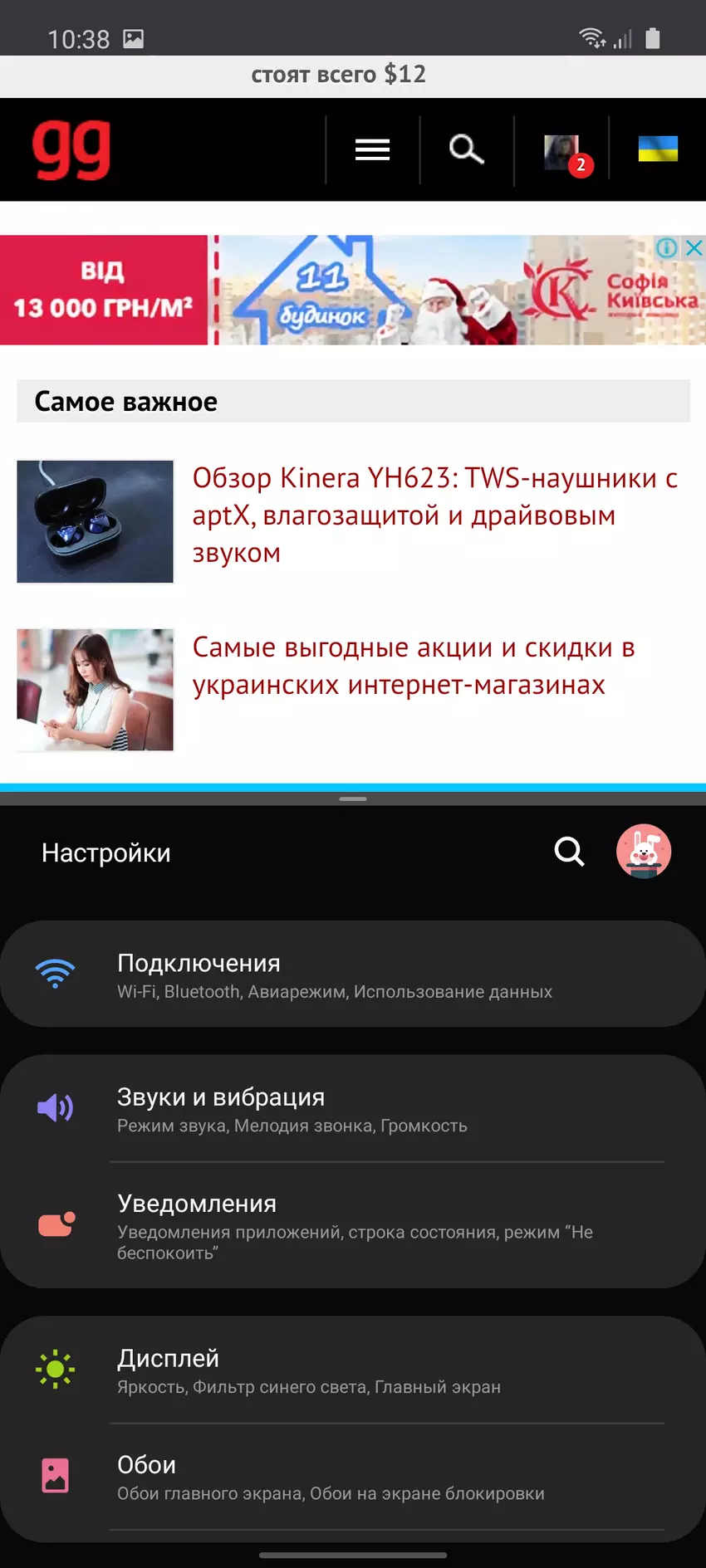Open Дисплей settings
Image resolution: width=706 pixels, height=1568 pixels.
[x=353, y=1370]
